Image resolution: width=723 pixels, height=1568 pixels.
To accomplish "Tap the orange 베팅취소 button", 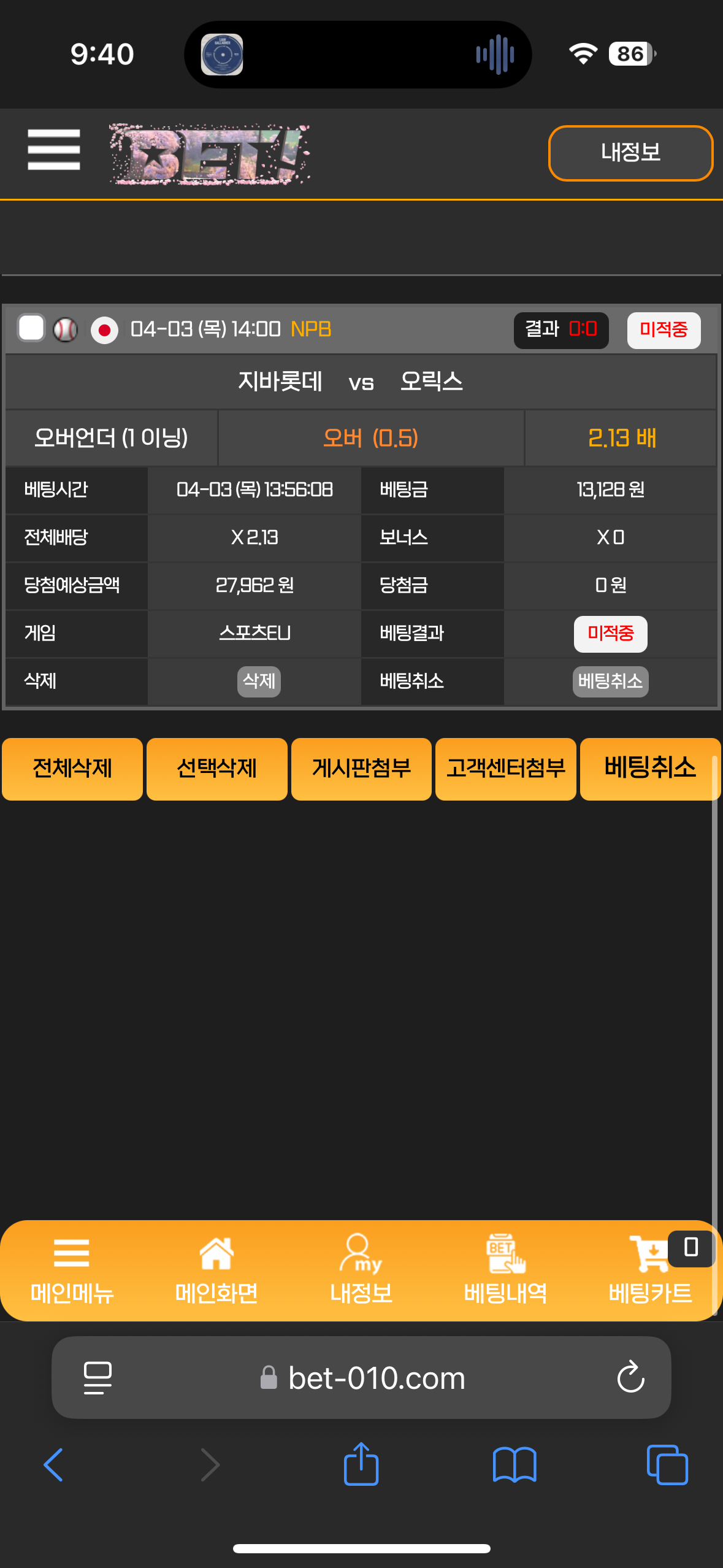I will coord(649,769).
